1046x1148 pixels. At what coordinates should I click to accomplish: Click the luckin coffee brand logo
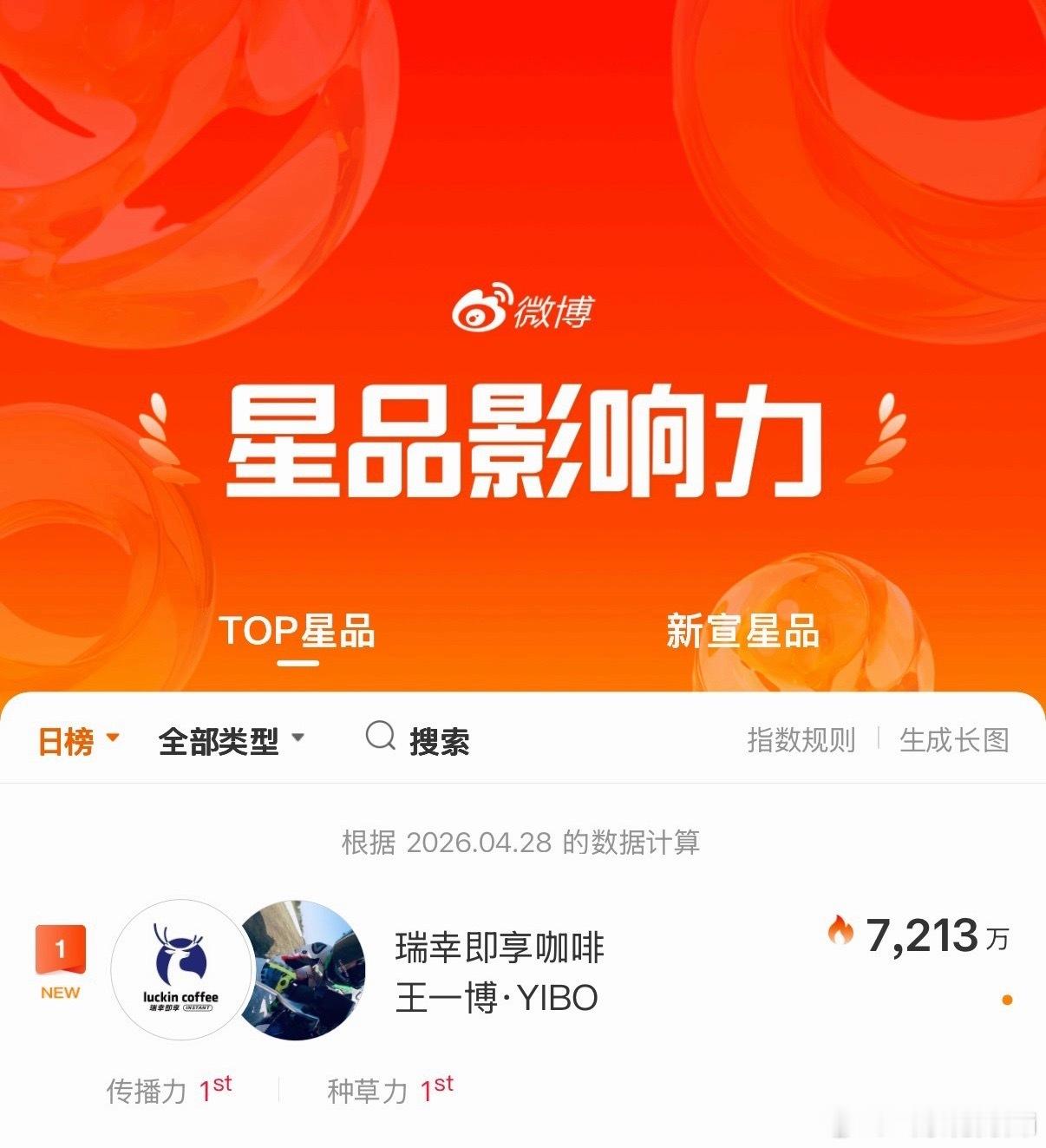tap(178, 970)
